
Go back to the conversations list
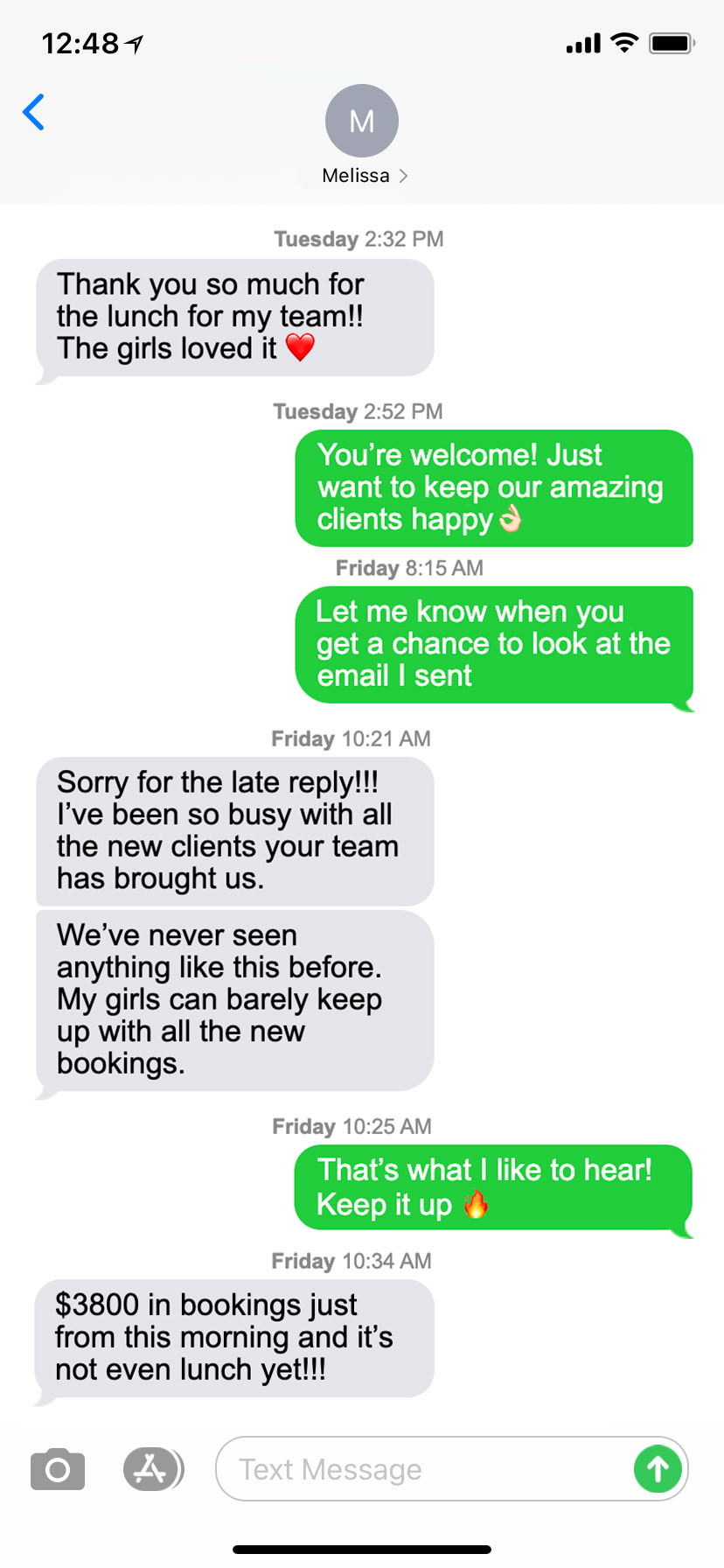click(34, 112)
